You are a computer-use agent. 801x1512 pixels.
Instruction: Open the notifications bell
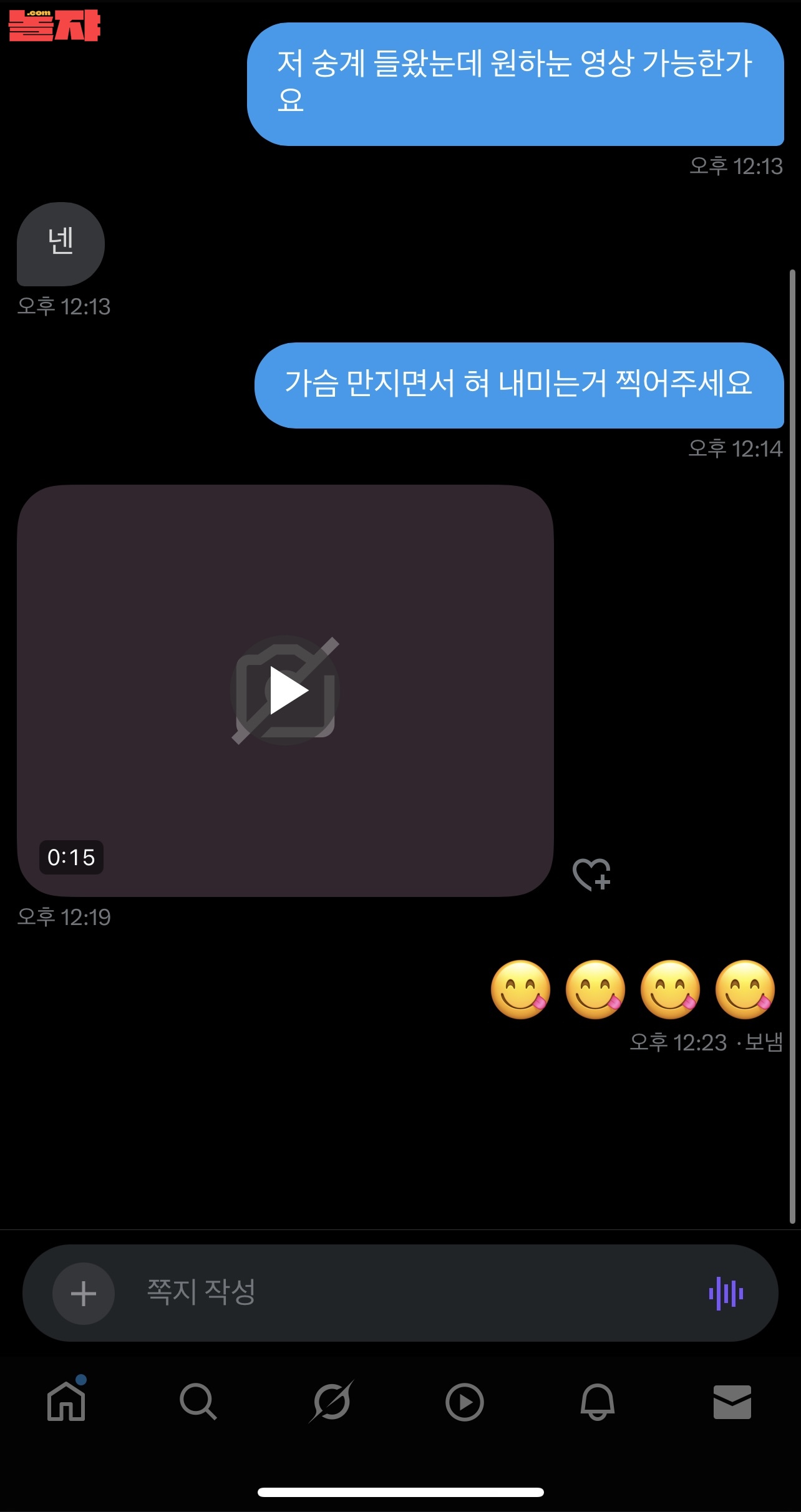click(597, 1402)
